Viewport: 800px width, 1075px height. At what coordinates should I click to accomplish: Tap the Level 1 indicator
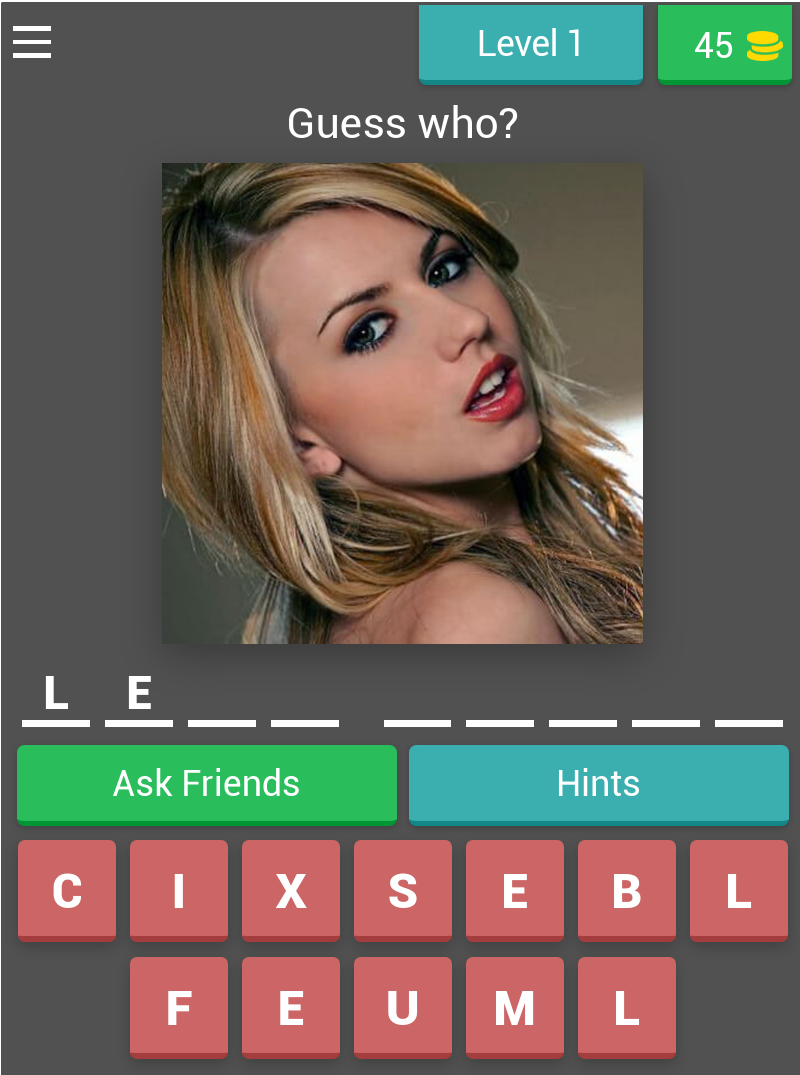click(530, 43)
